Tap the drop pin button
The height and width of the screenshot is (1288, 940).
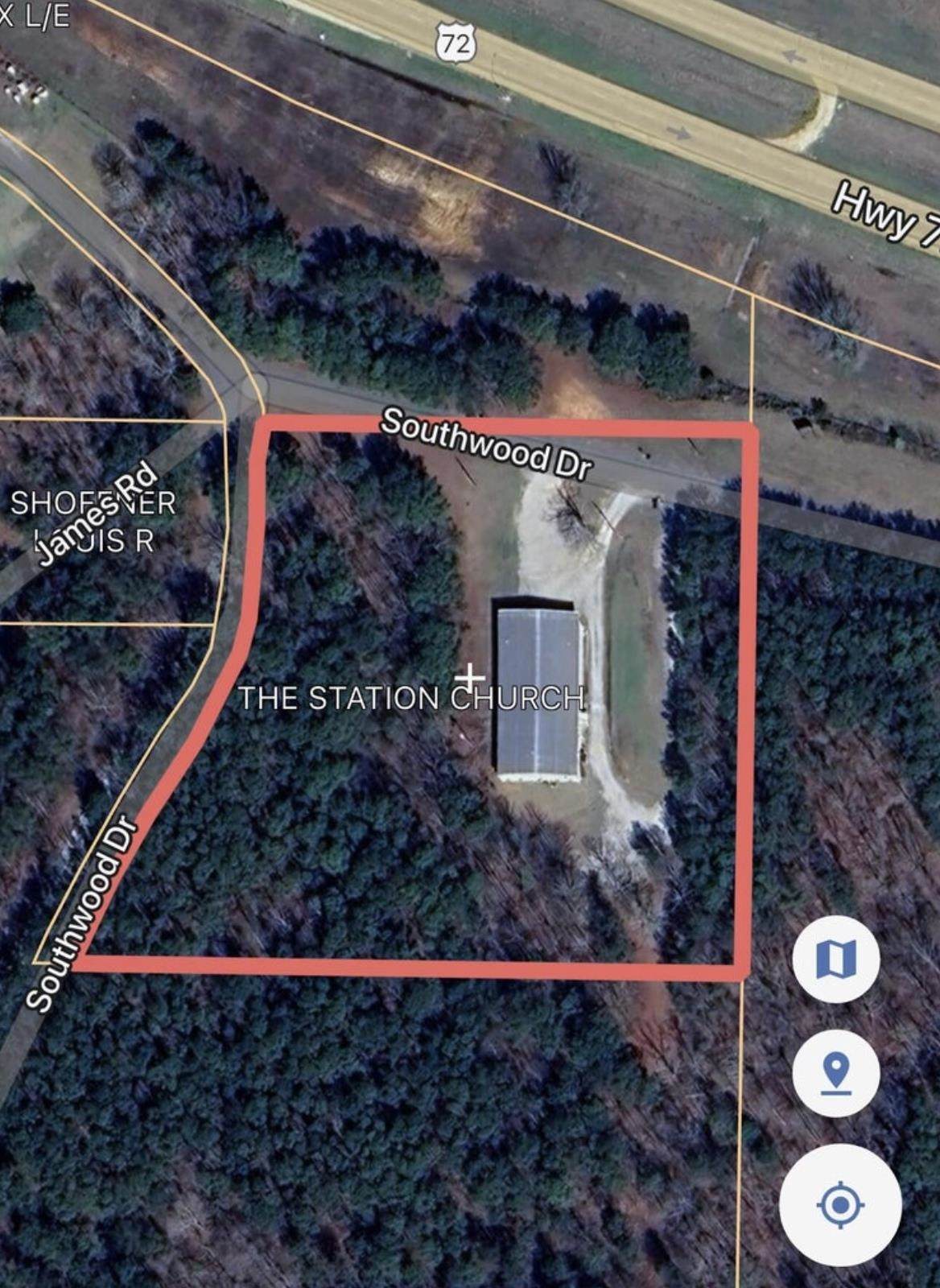coord(835,1073)
